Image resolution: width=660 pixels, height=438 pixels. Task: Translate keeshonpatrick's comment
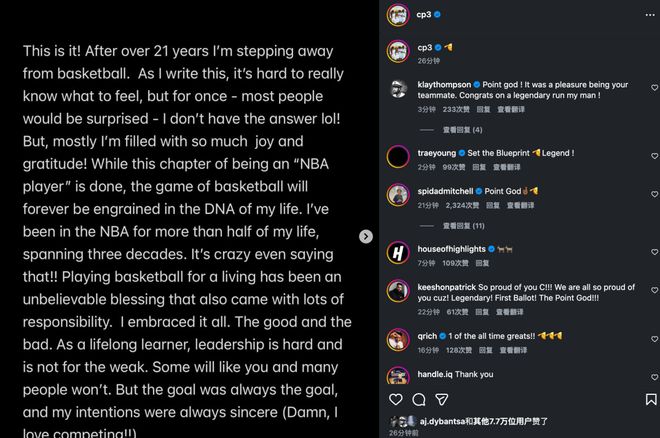coord(516,312)
